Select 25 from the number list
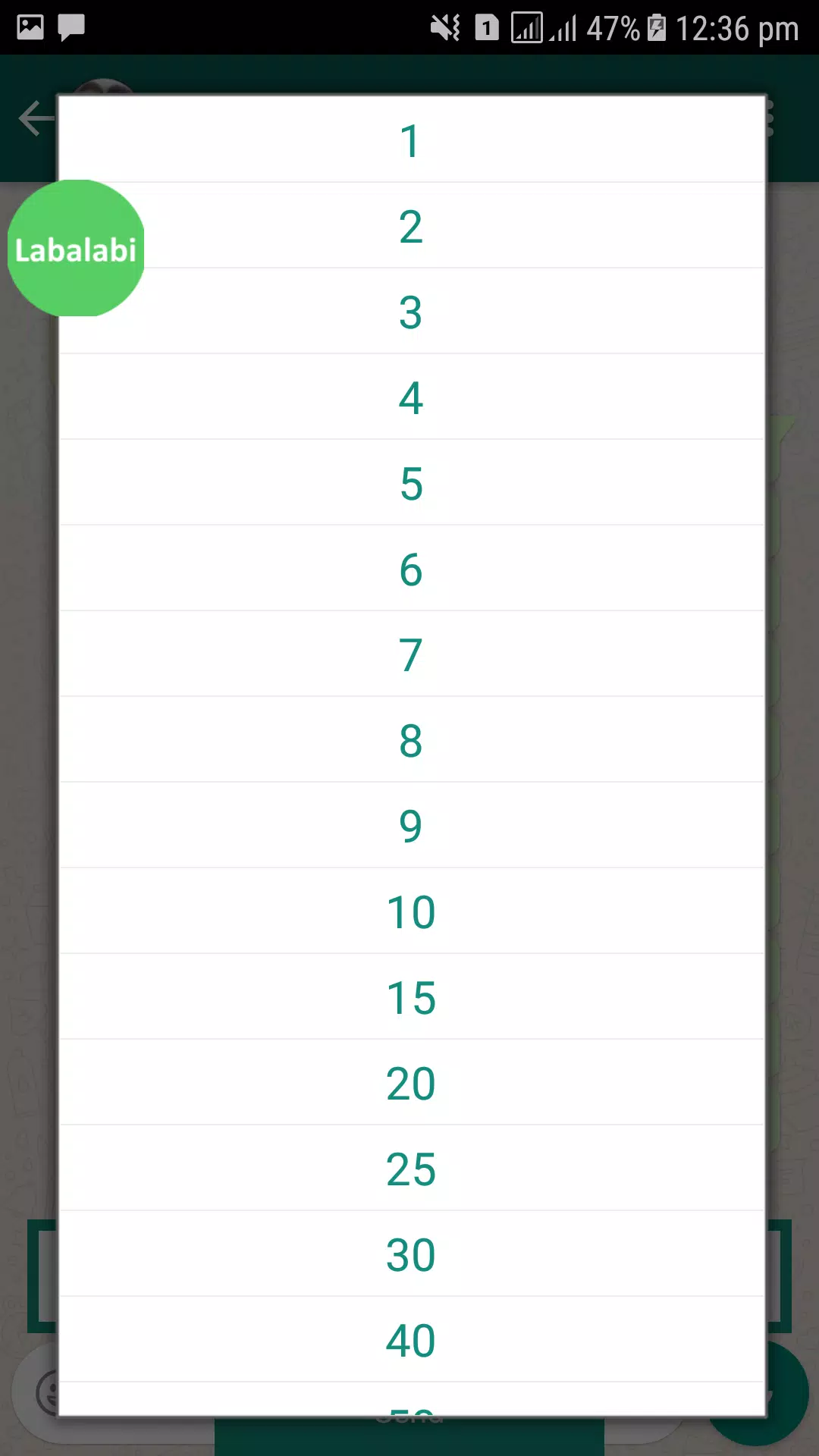 (x=411, y=1169)
